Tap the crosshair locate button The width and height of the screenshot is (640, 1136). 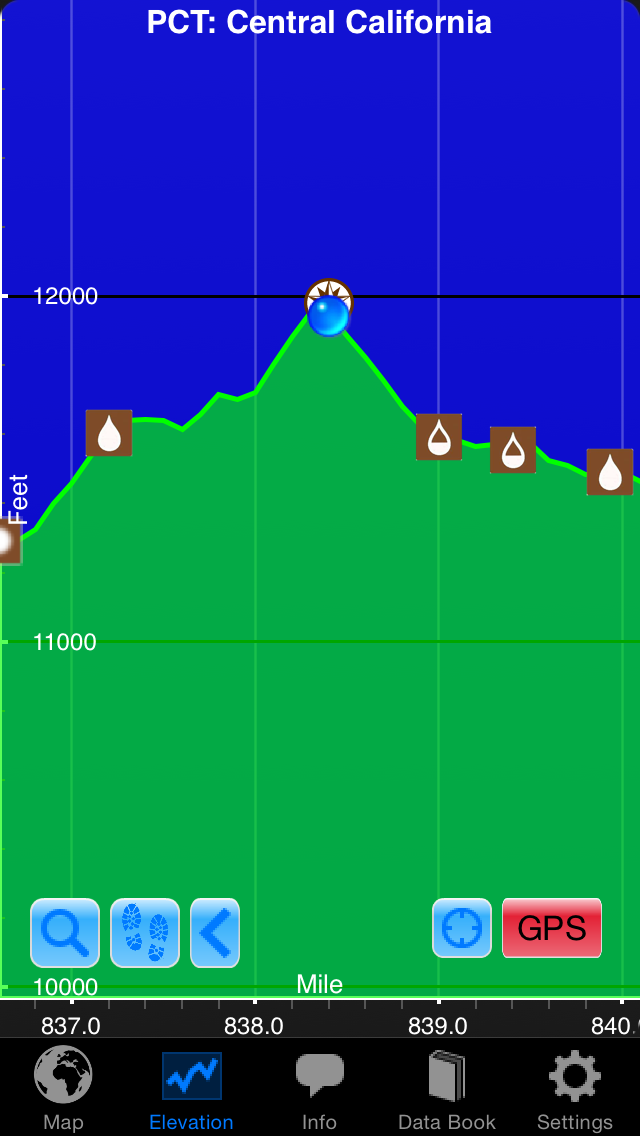(x=462, y=928)
